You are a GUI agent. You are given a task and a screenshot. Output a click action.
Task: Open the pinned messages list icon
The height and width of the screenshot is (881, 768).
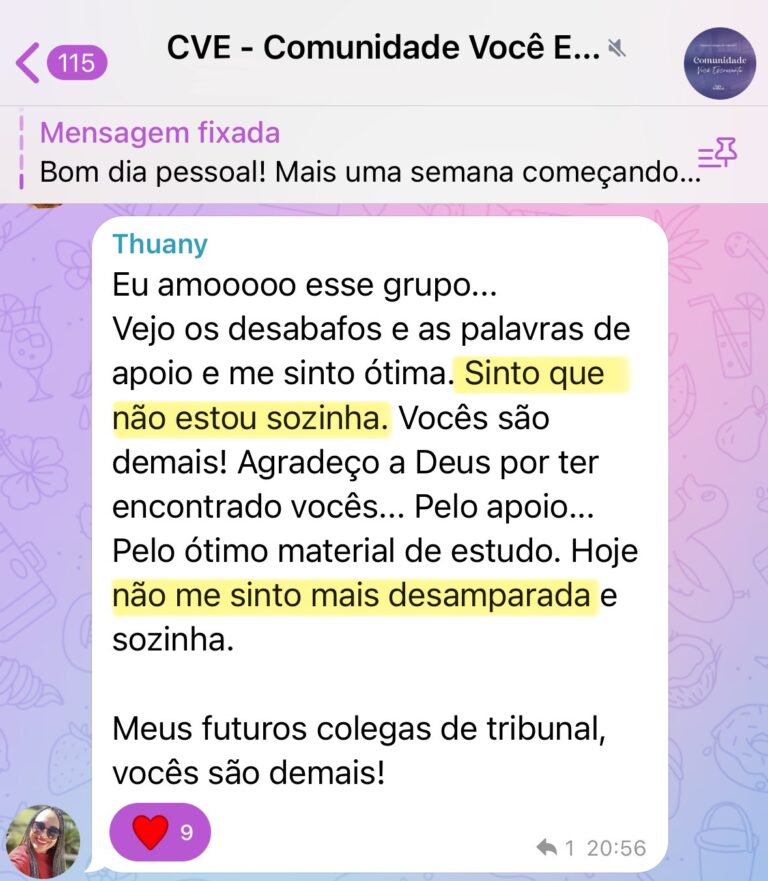tap(717, 155)
